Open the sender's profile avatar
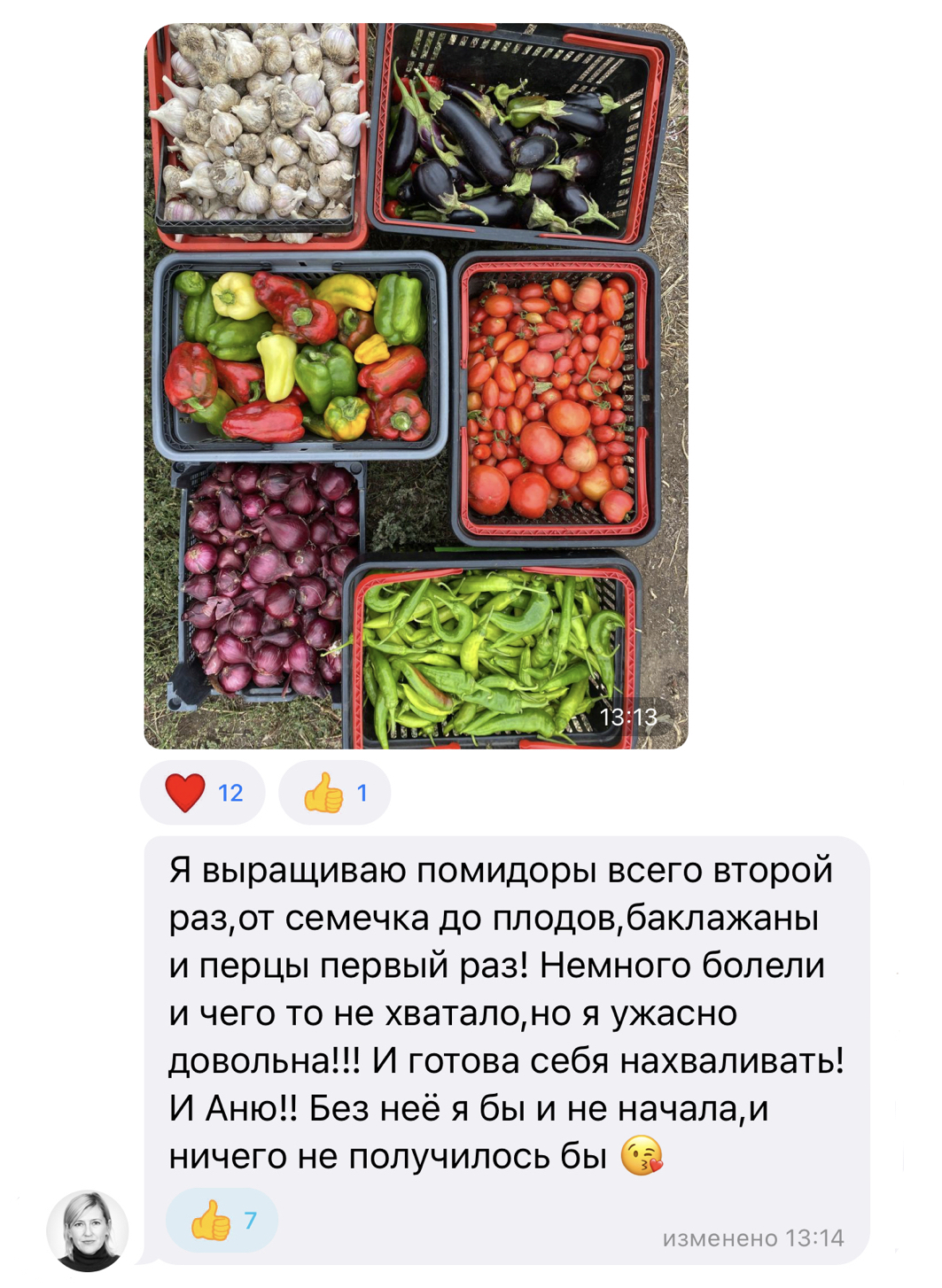942x1288 pixels. click(x=88, y=1230)
